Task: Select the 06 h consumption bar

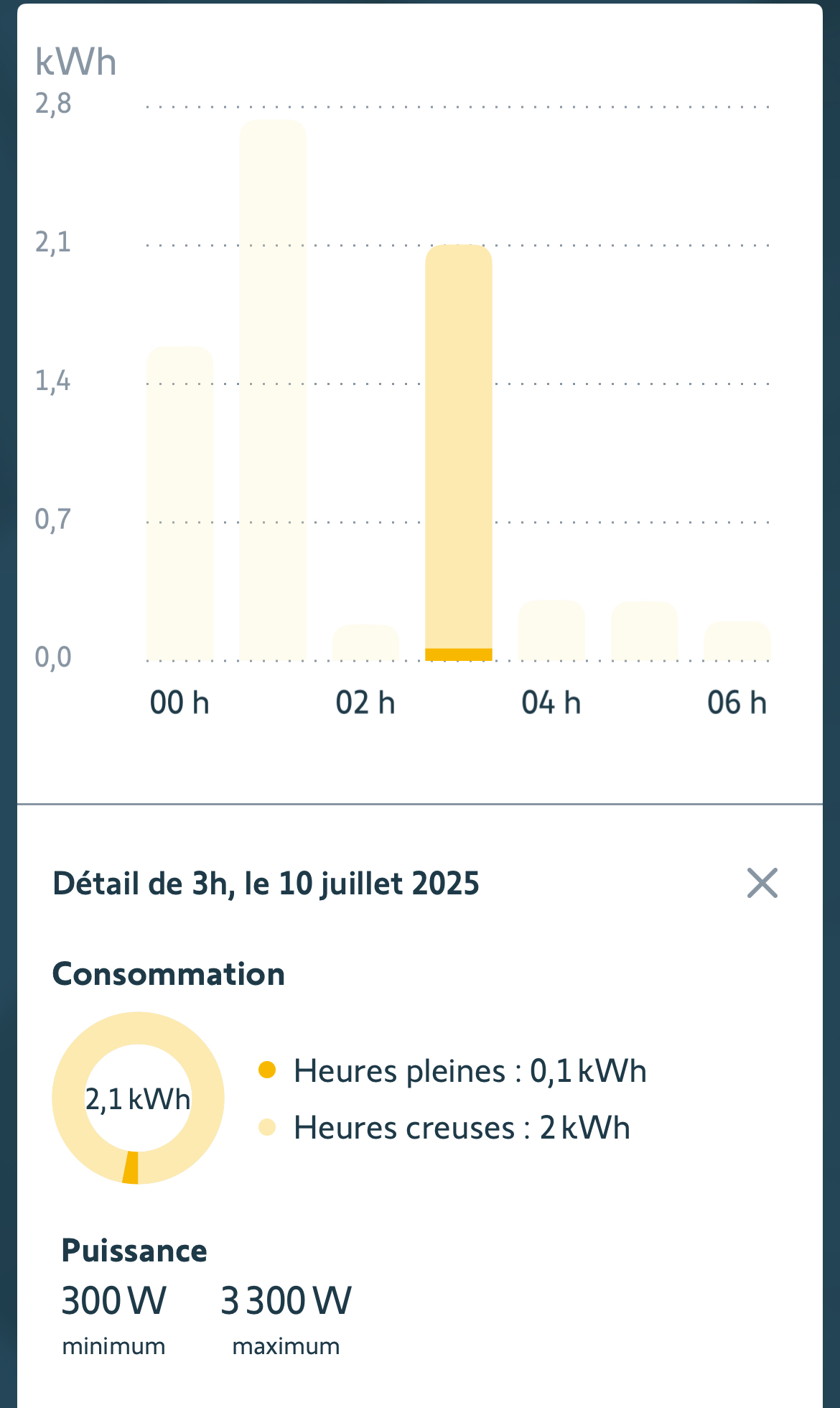Action: [737, 641]
